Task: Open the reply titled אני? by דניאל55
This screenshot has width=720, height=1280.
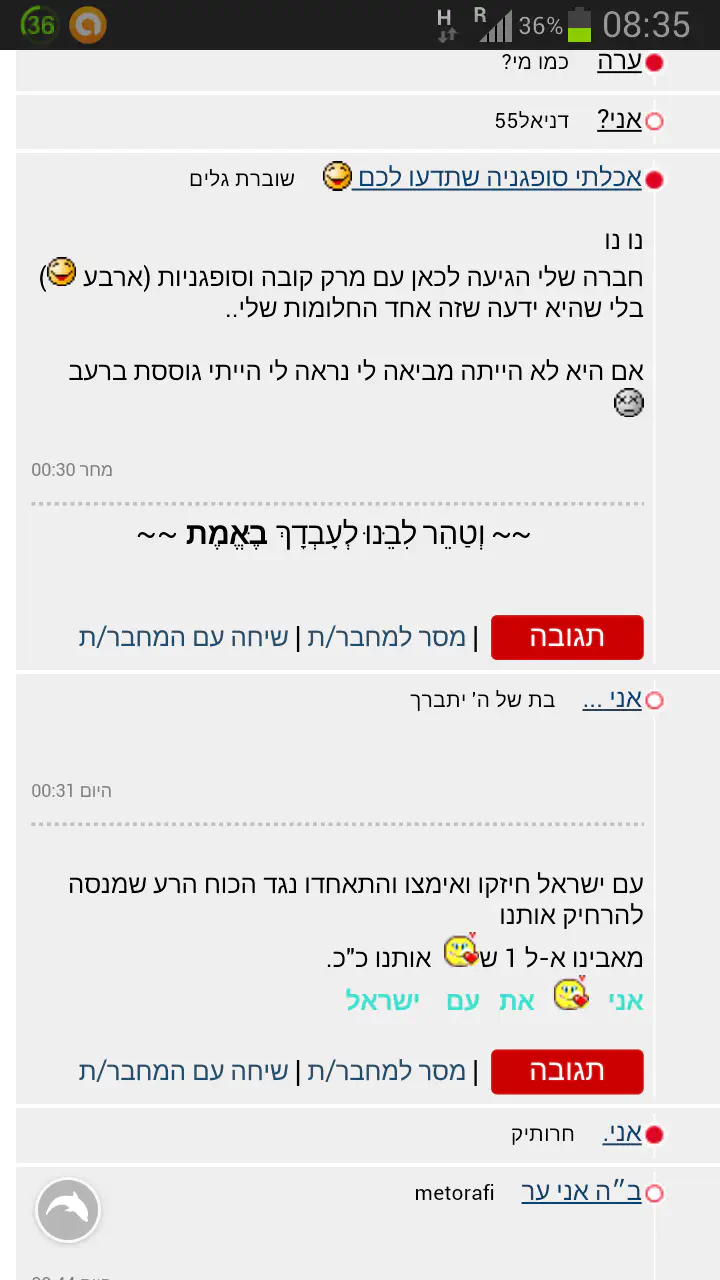Action: (619, 121)
